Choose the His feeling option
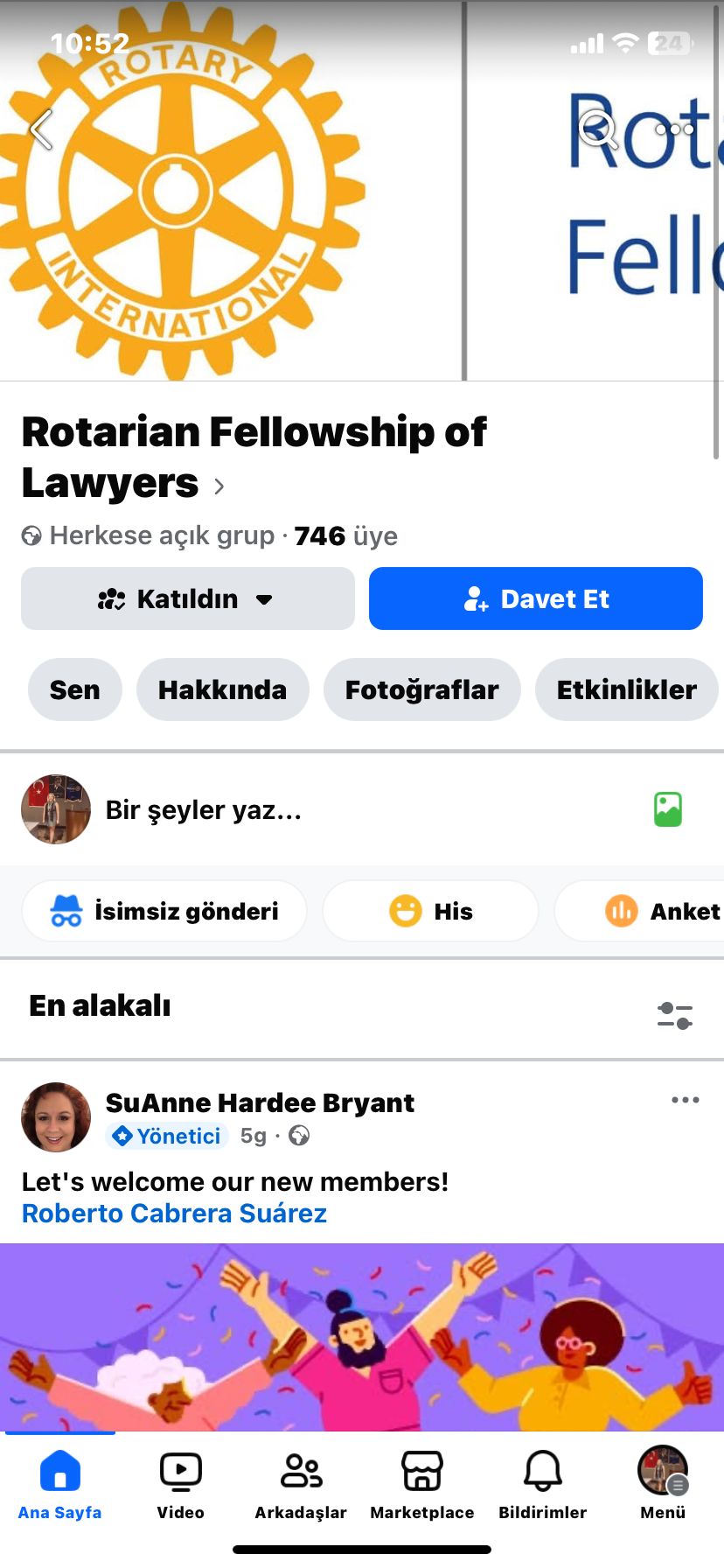Screen dimensions: 724x1568 pyautogui.click(x=430, y=911)
